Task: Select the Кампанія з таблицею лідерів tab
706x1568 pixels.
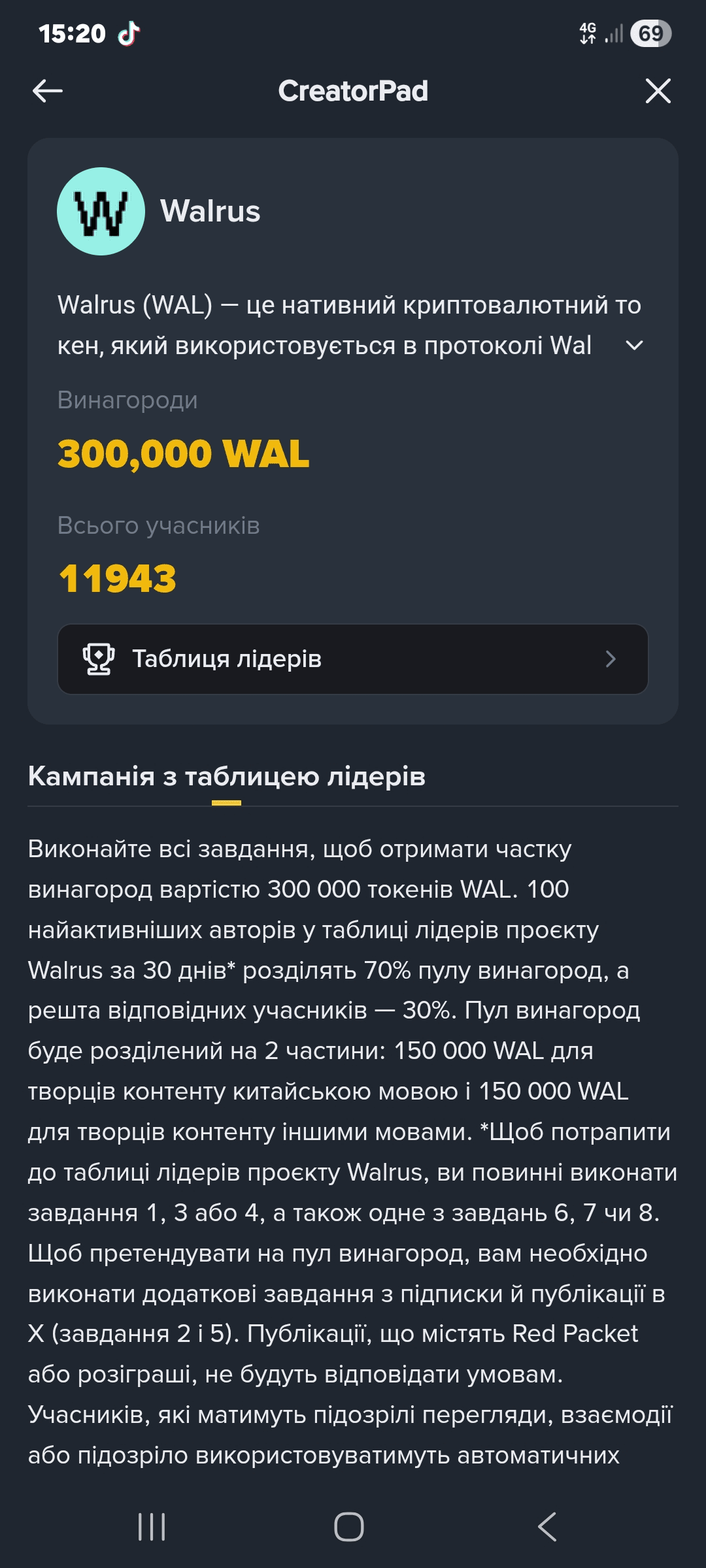Action: [x=227, y=777]
